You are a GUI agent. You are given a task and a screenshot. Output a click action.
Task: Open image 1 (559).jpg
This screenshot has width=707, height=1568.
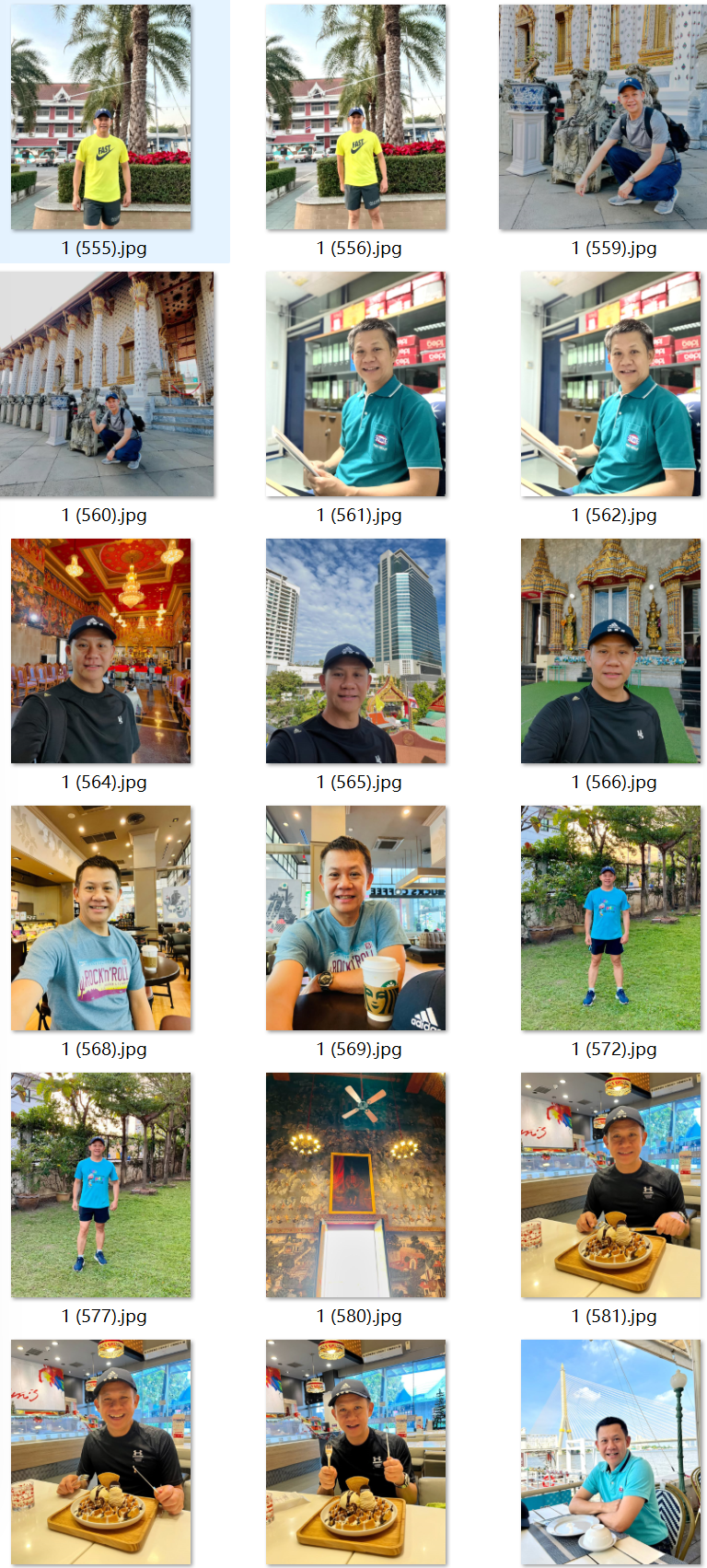(603, 117)
